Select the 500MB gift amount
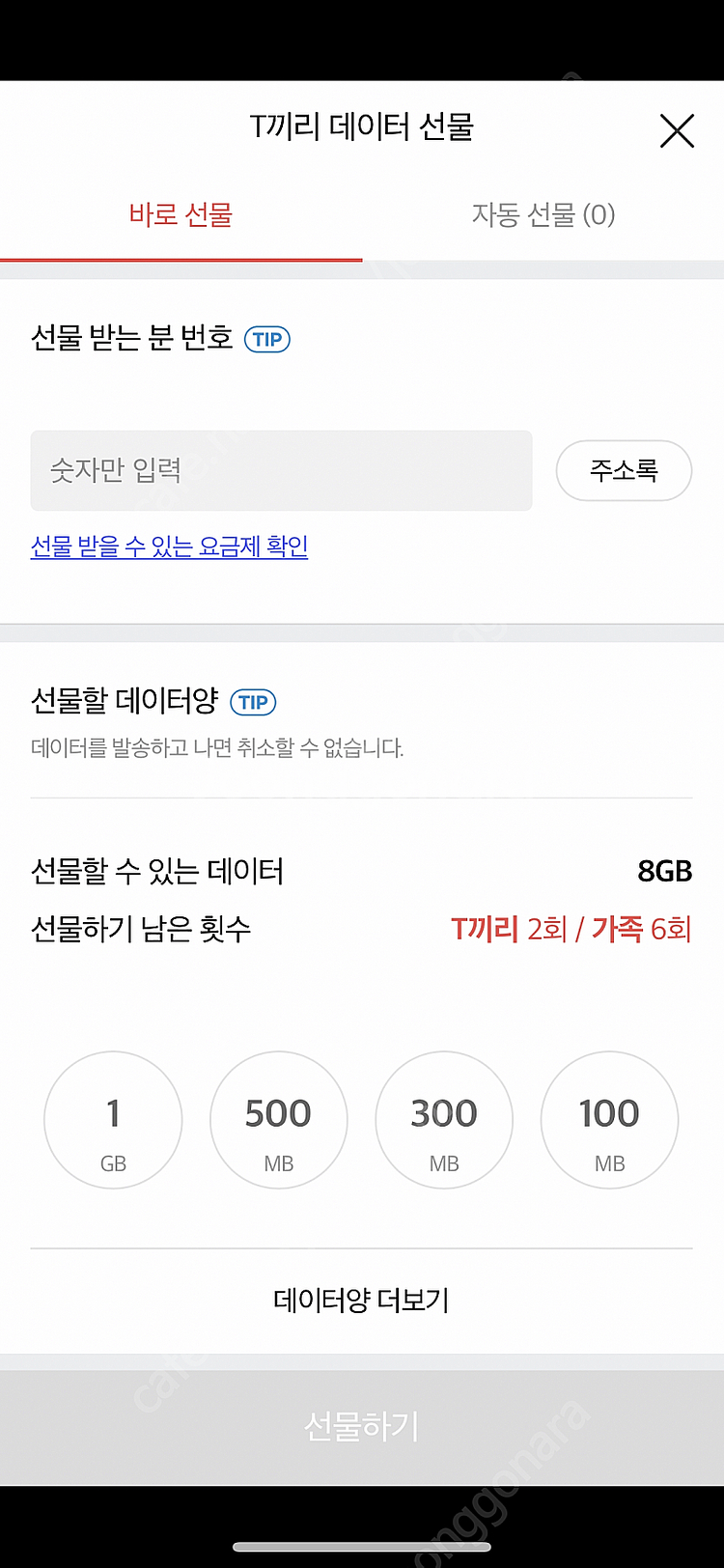The height and width of the screenshot is (1568, 724). pos(278,1120)
